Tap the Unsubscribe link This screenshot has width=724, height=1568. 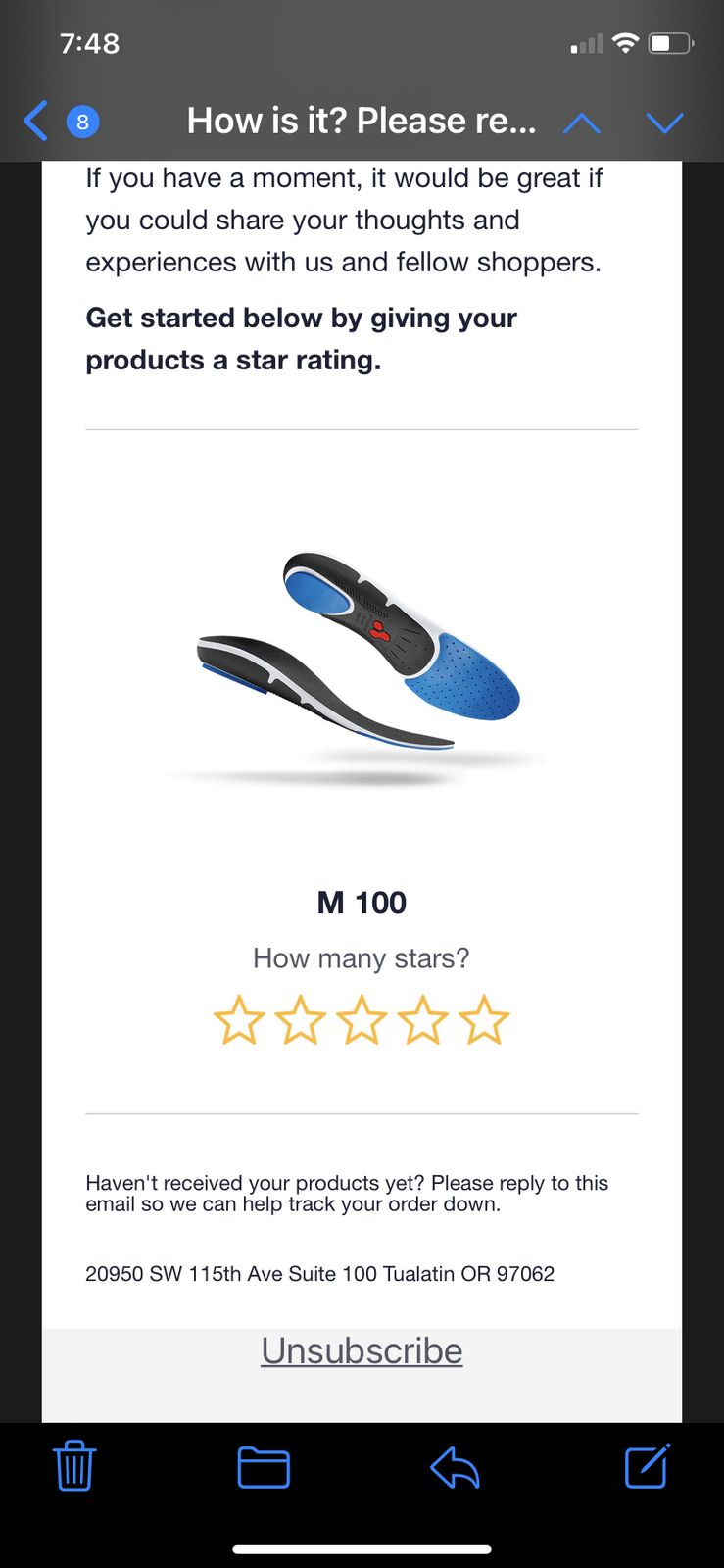tap(362, 1350)
